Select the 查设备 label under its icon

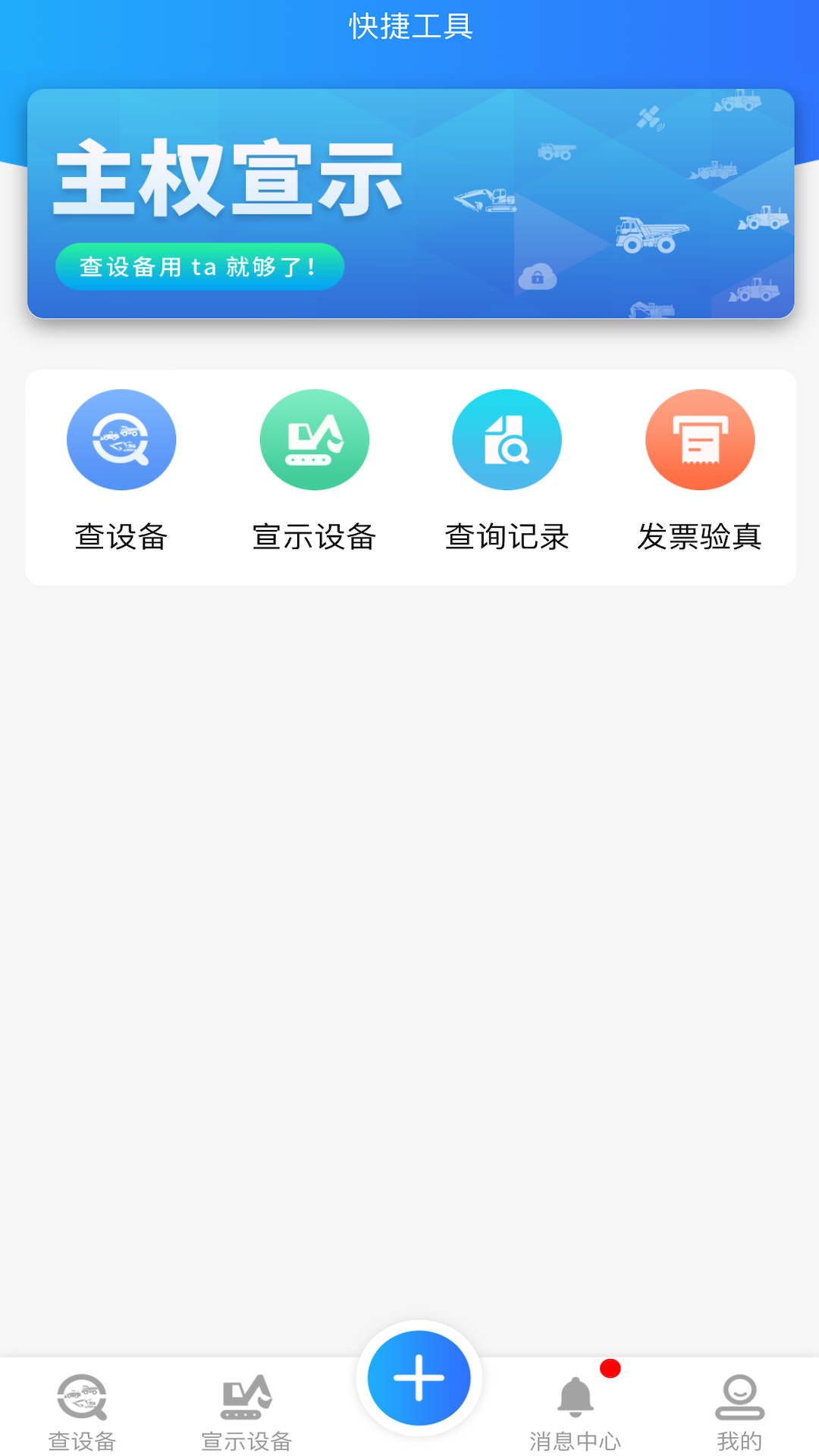[x=121, y=536]
